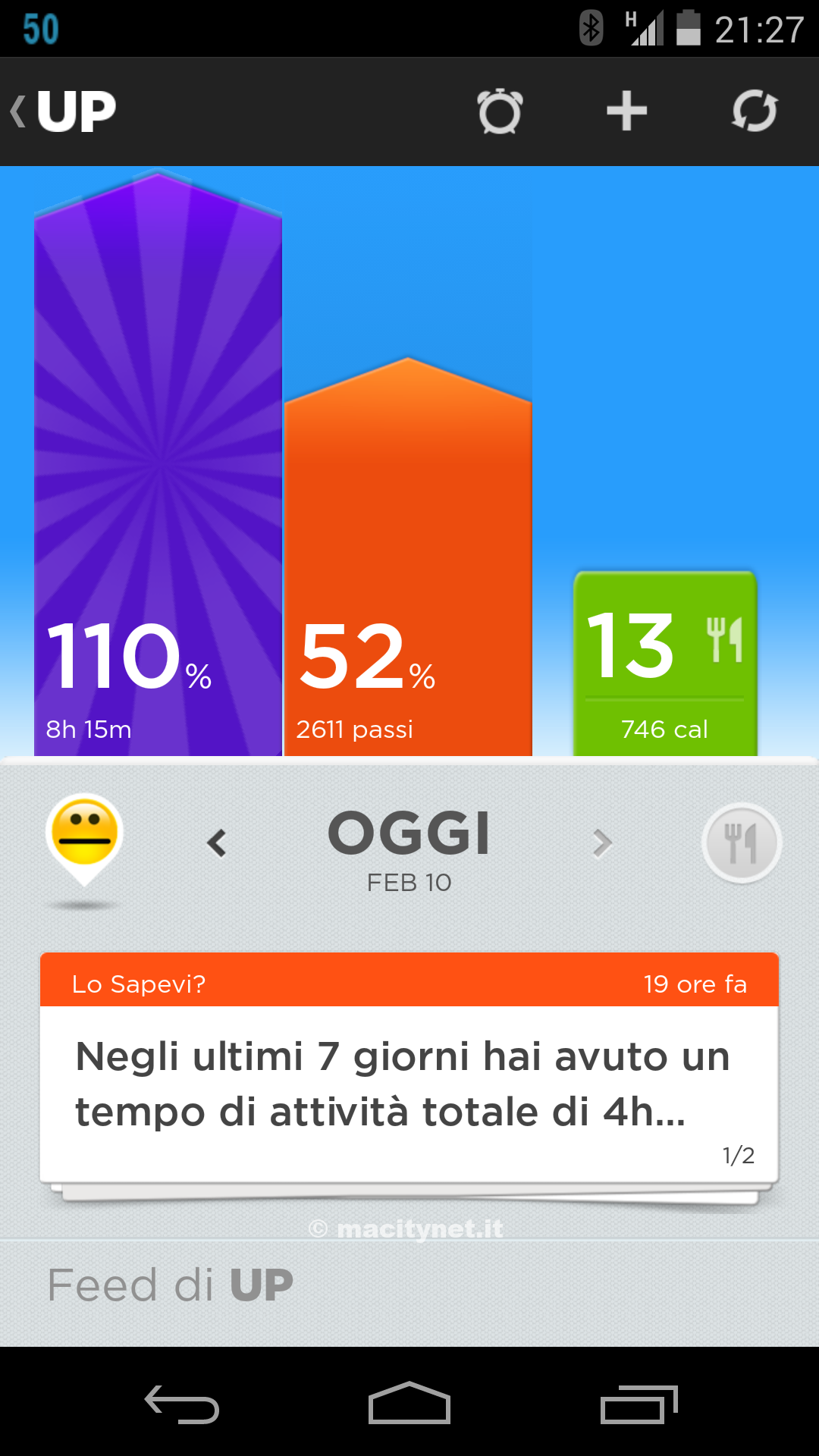The width and height of the screenshot is (819, 1456).
Task: Log mood with the yellow smiley face
Action: click(x=84, y=836)
